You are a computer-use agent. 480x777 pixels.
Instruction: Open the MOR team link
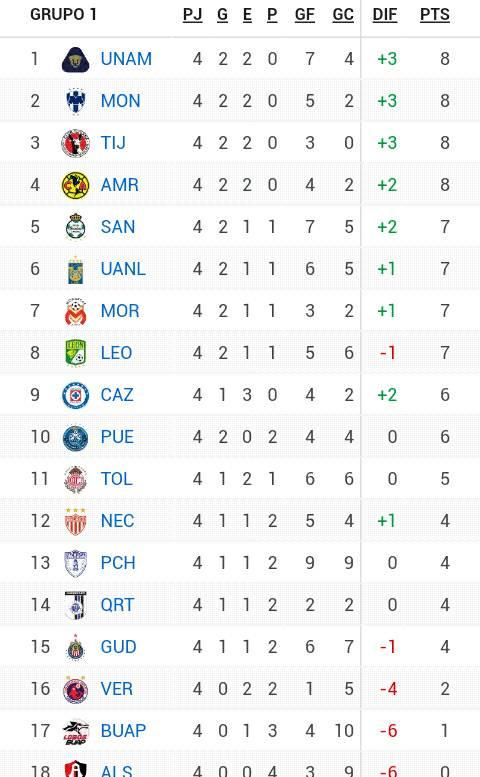(x=120, y=311)
